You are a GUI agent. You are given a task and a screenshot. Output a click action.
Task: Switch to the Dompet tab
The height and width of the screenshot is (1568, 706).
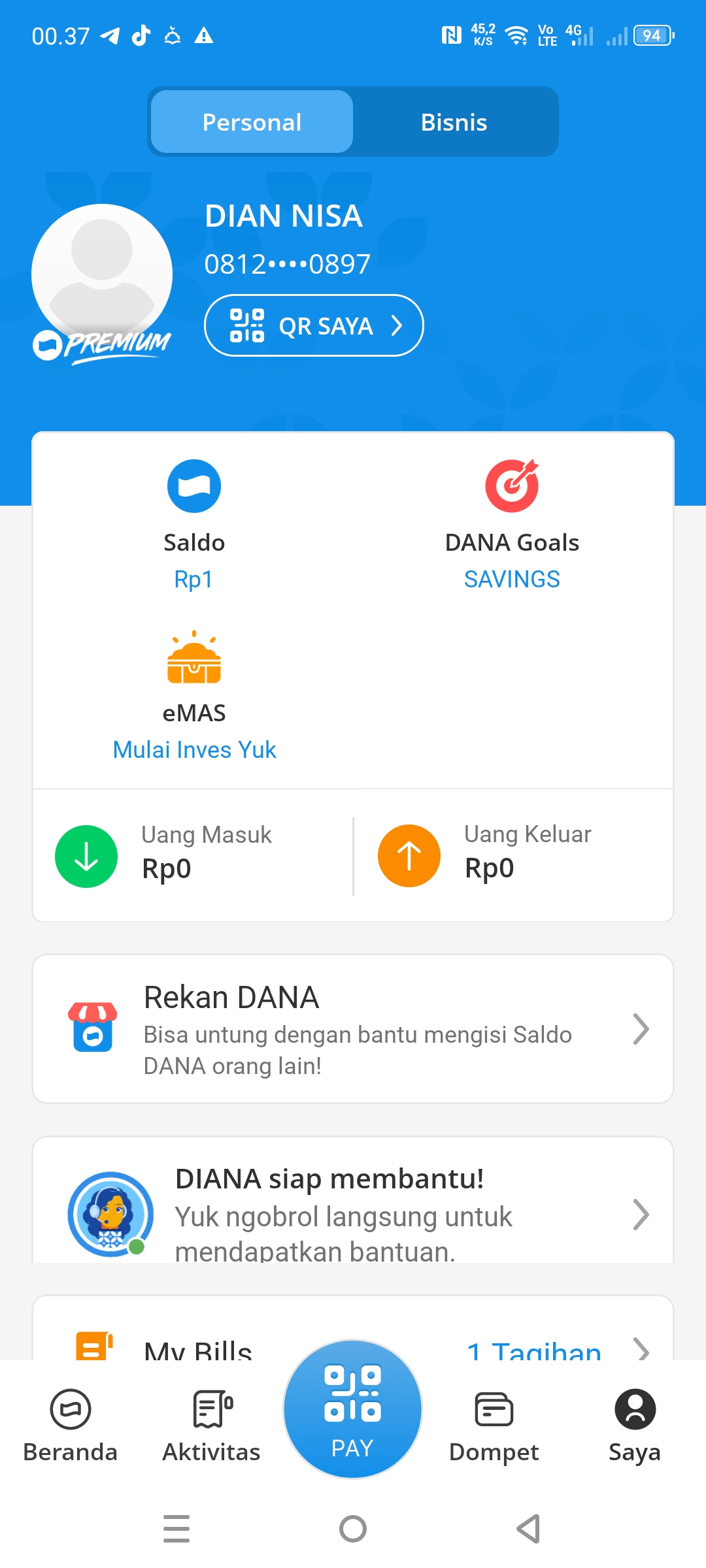pyautogui.click(x=494, y=1426)
